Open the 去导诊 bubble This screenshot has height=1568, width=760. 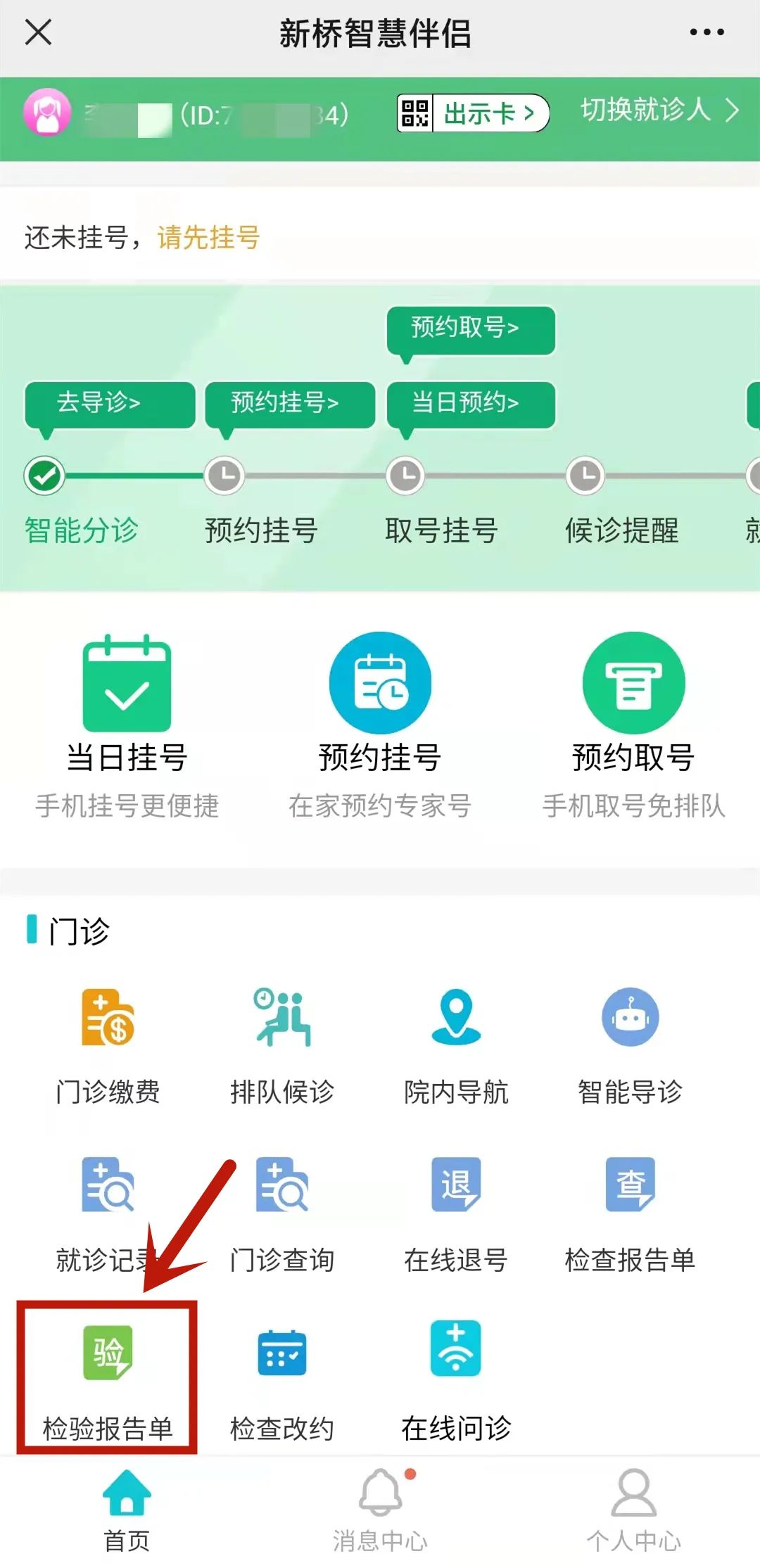pyautogui.click(x=109, y=403)
